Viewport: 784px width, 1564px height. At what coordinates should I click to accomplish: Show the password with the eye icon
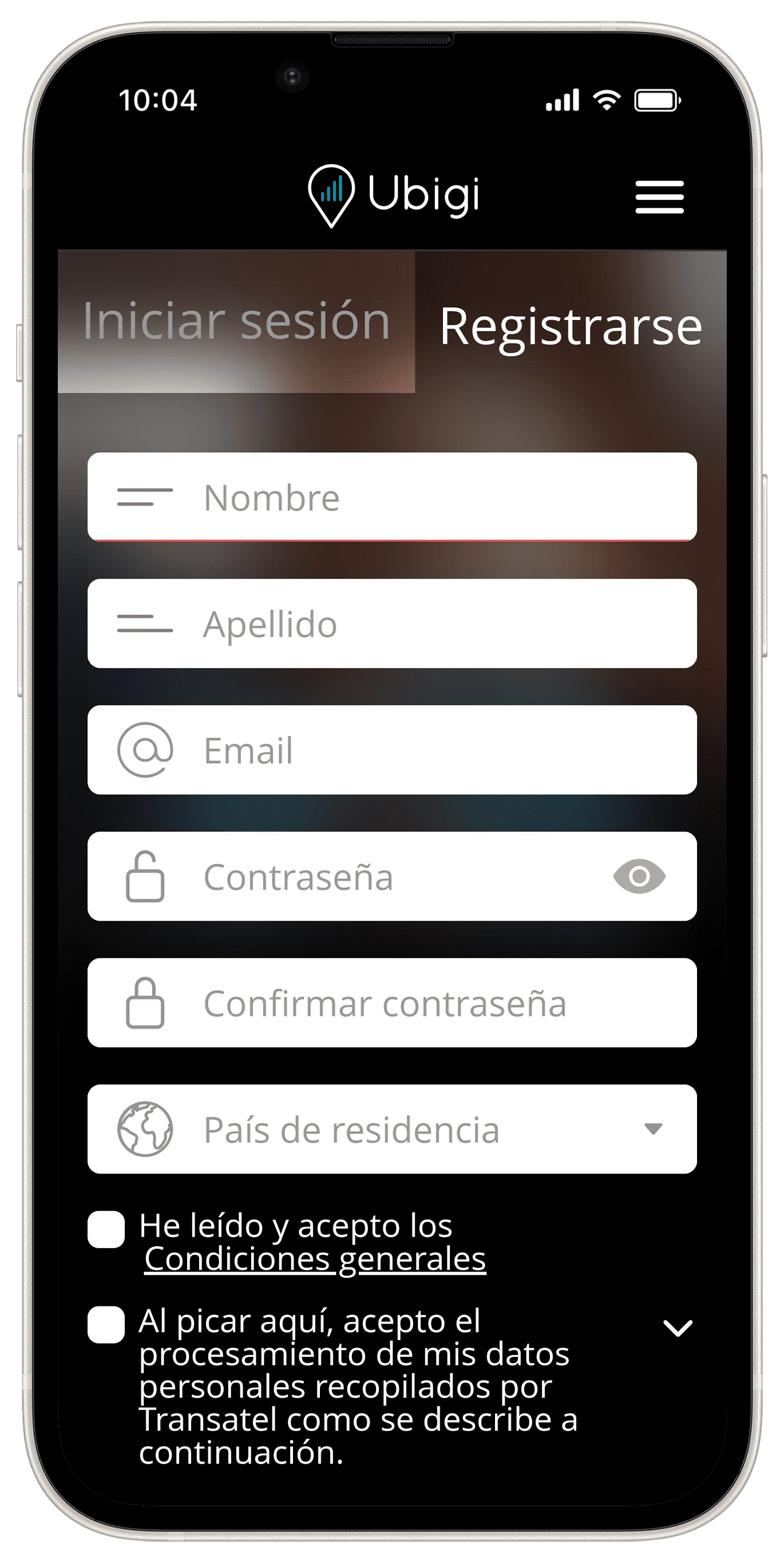[x=639, y=876]
